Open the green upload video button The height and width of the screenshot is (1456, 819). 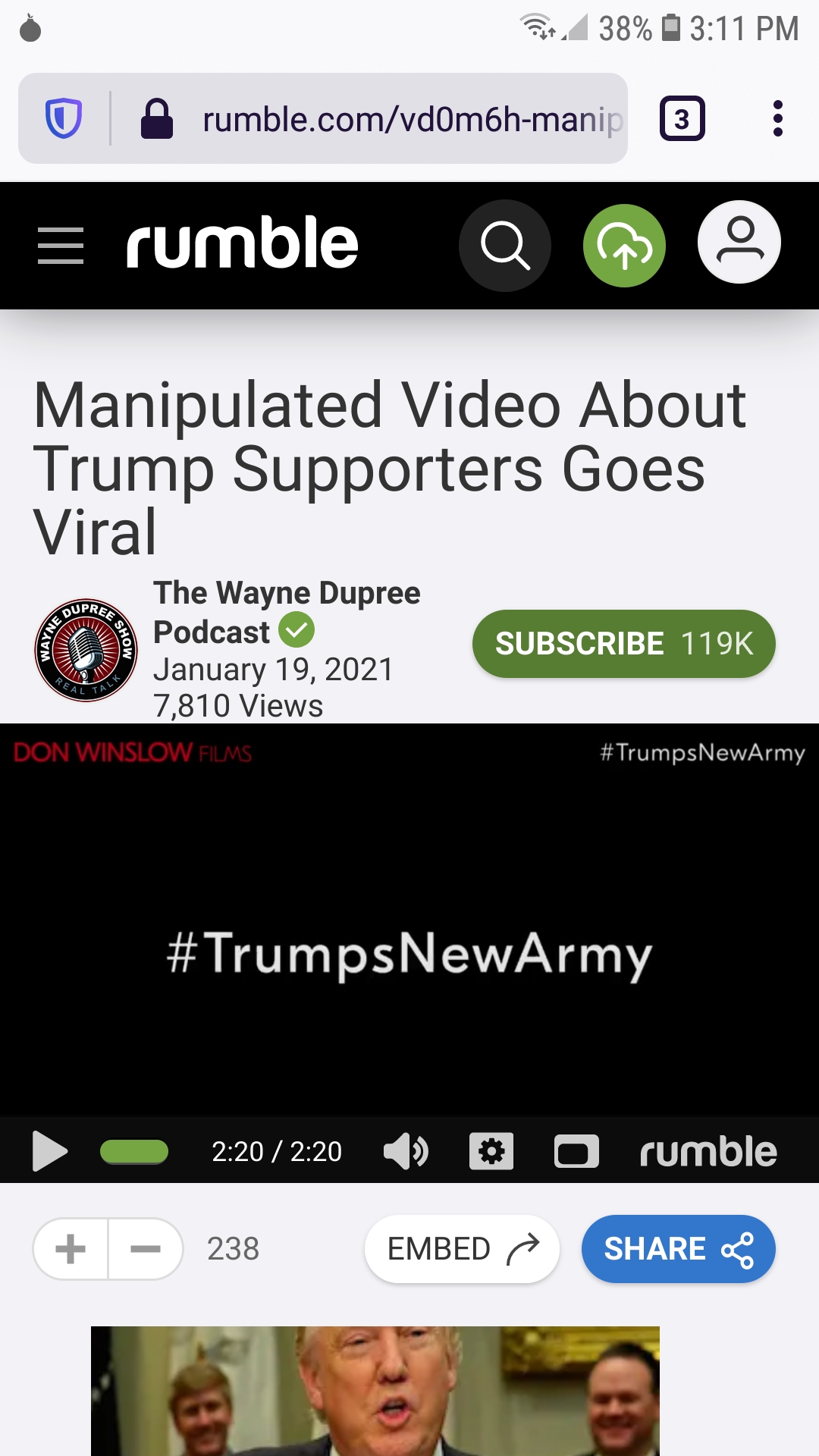[624, 246]
